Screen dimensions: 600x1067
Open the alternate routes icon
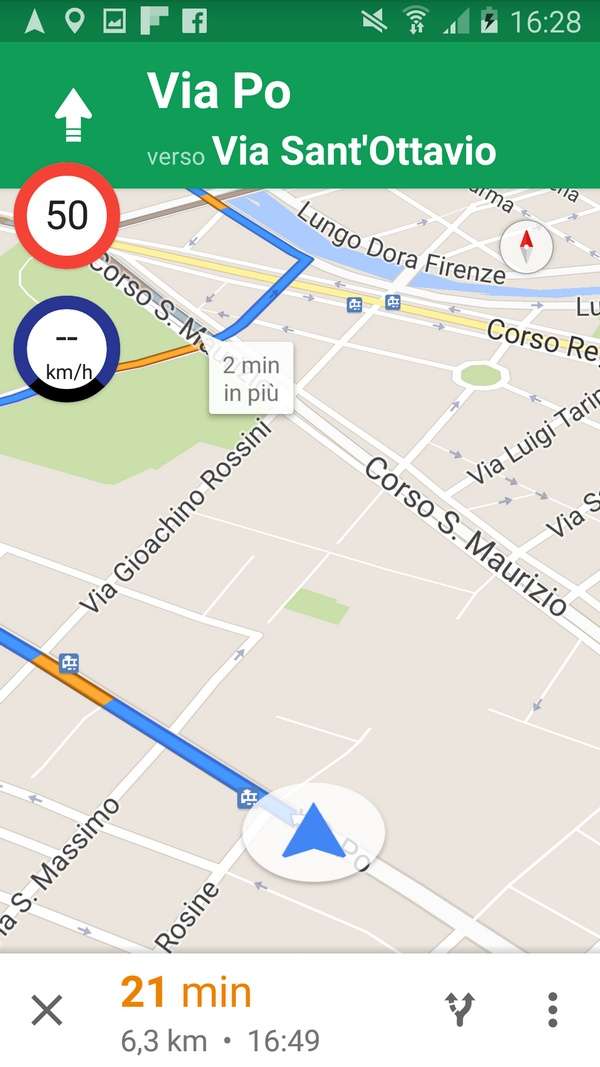click(461, 1009)
